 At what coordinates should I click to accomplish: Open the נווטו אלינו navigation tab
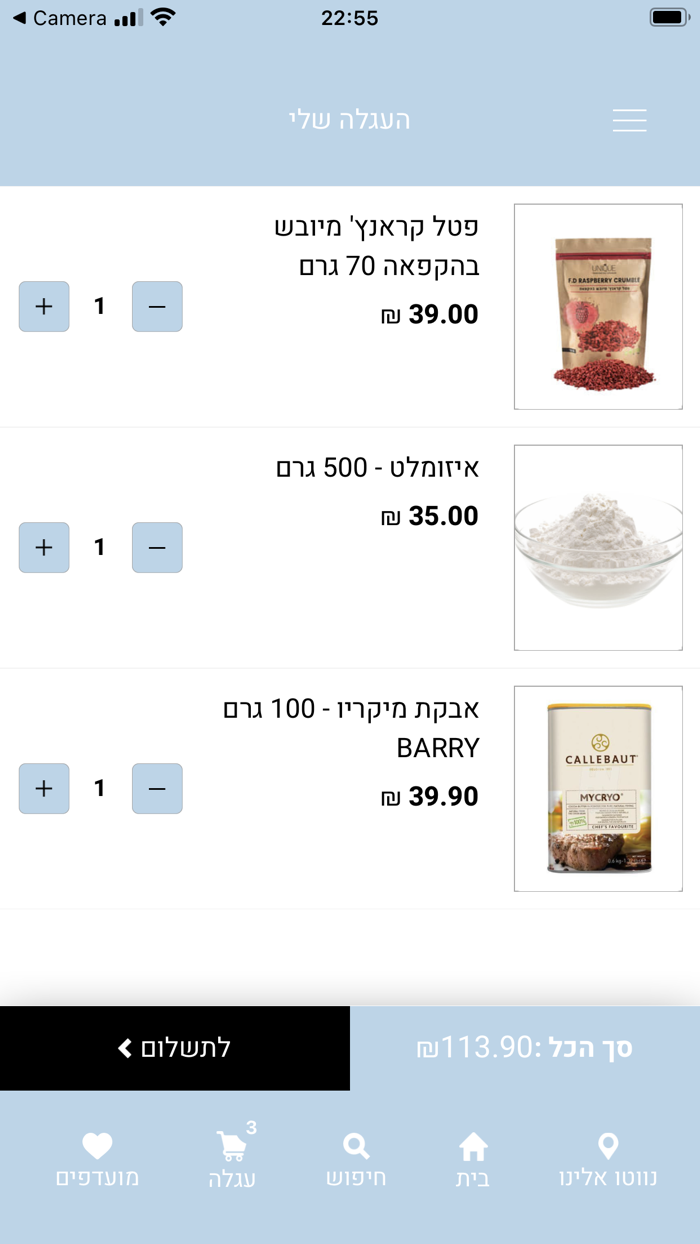pos(608,1160)
